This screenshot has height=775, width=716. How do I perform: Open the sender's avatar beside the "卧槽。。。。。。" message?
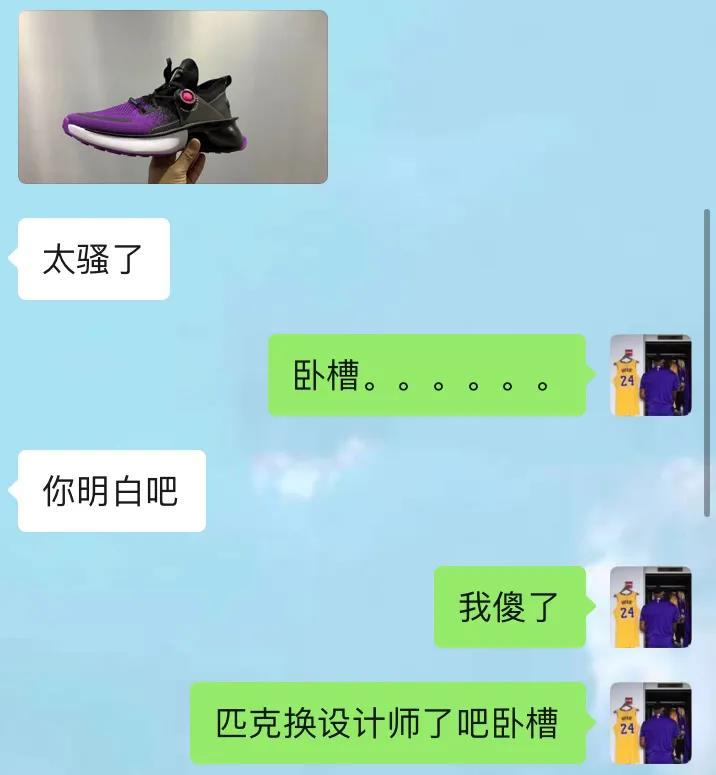[651, 375]
